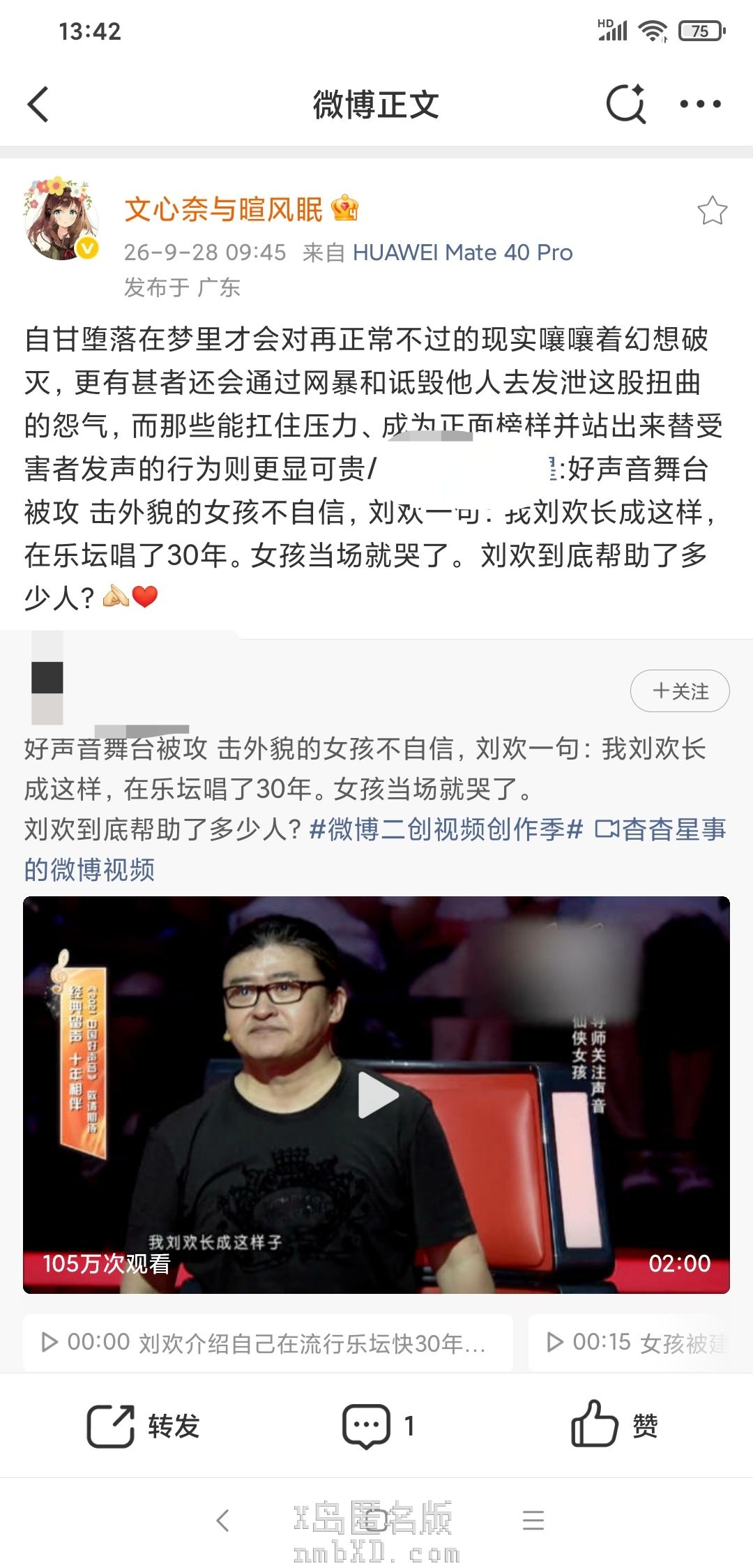Open the profile avatar of 文心奈与暄风眠

click(61, 219)
